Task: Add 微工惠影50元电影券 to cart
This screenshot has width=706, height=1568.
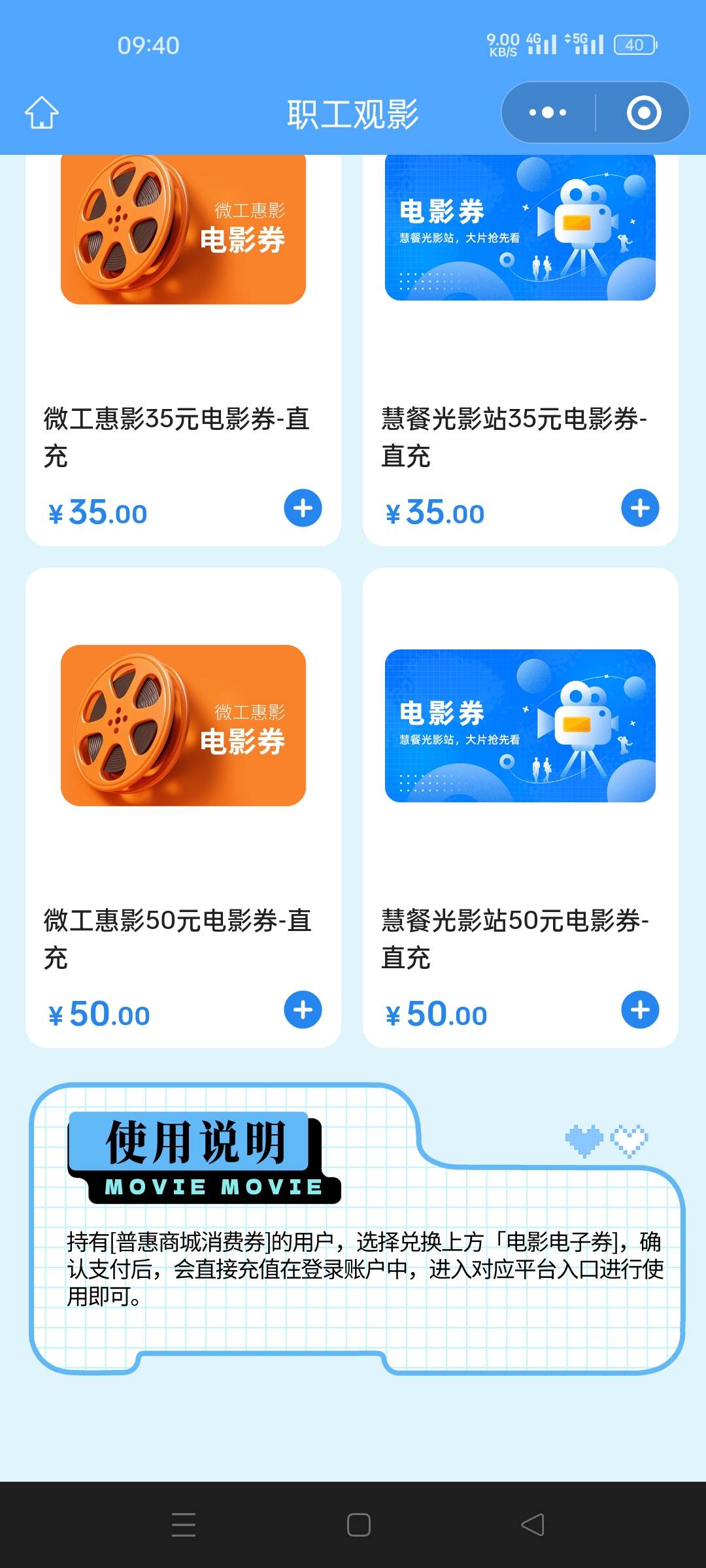Action: click(303, 1010)
